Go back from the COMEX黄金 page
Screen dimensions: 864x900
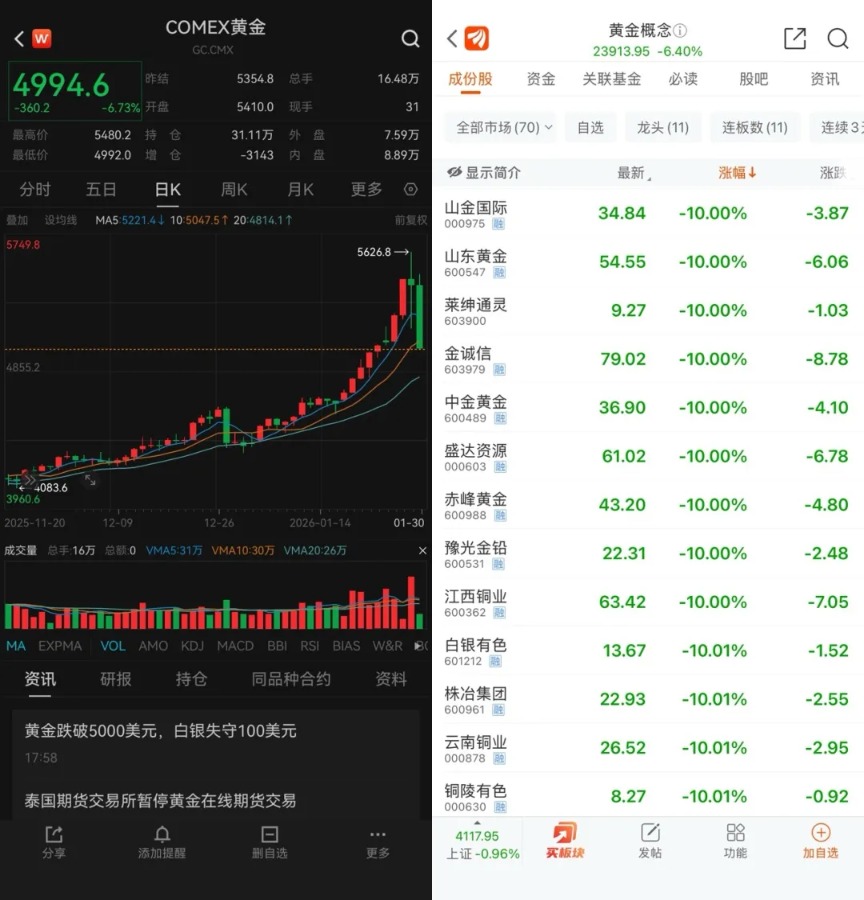click(19, 39)
